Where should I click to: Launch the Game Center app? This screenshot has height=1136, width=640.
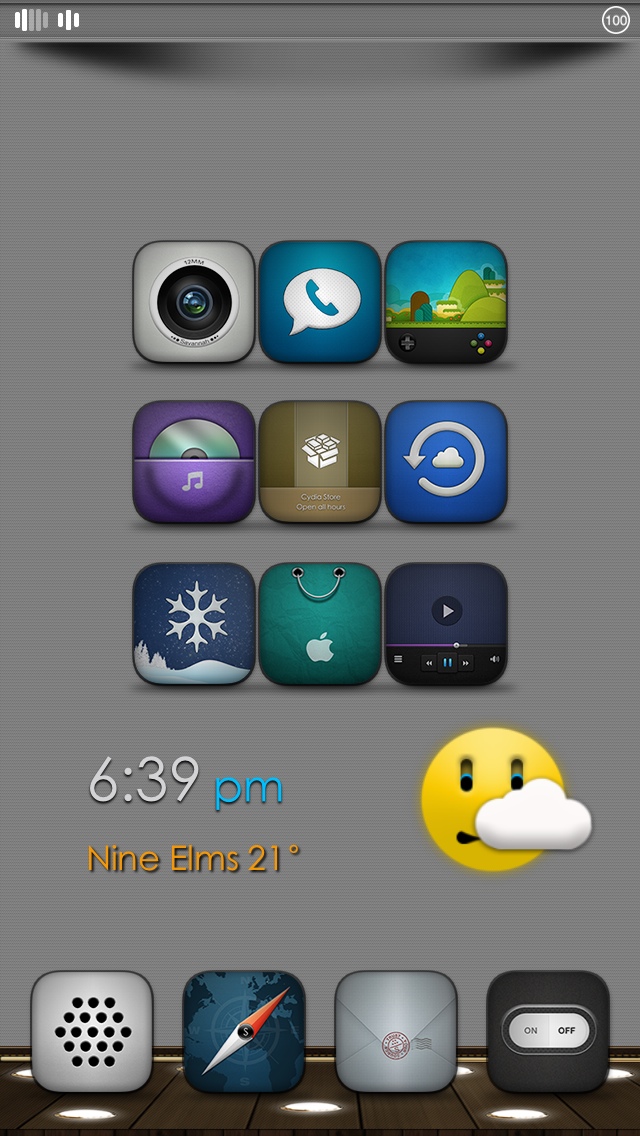point(446,301)
